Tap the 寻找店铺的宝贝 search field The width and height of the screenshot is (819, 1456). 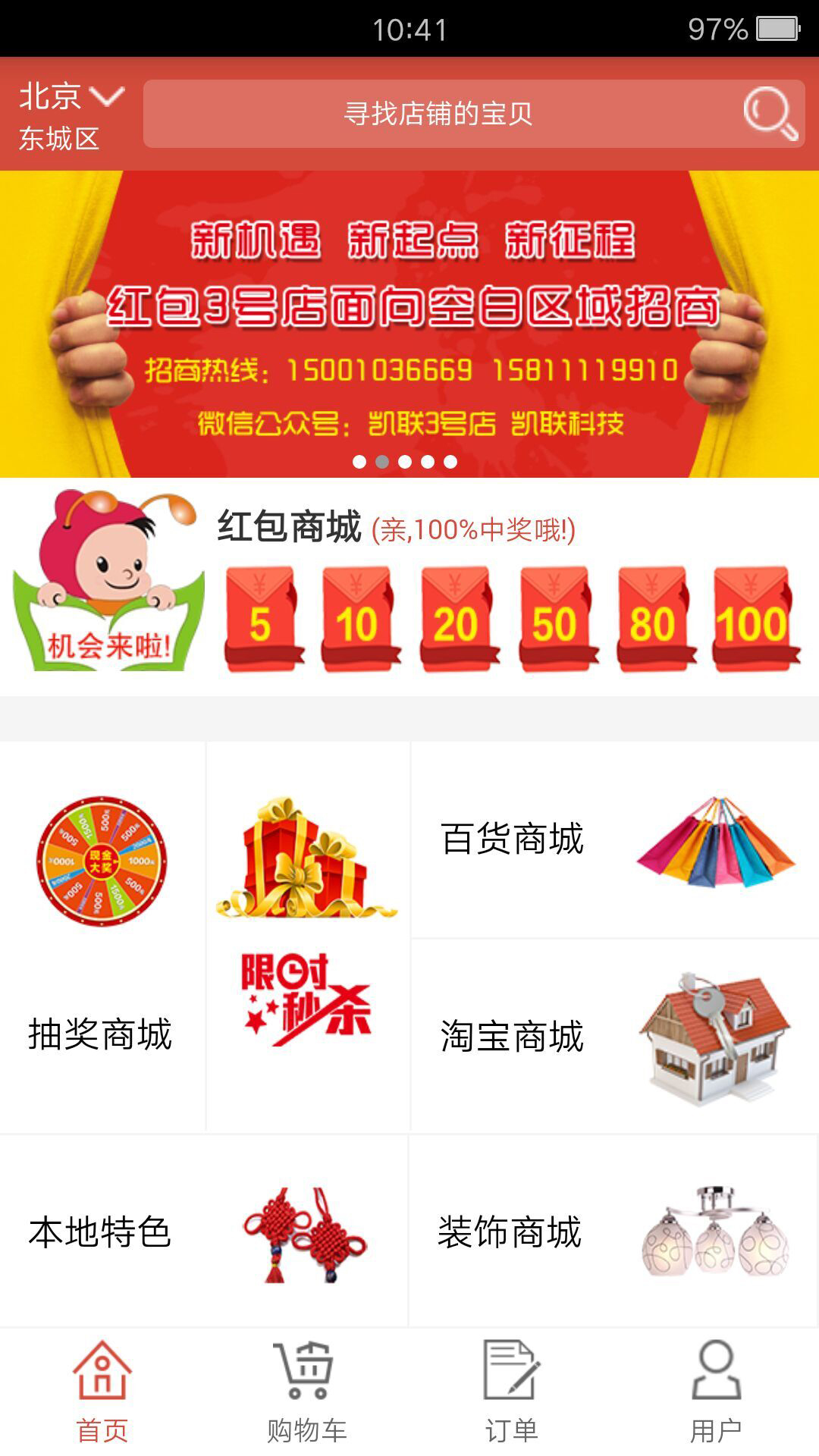[474, 114]
